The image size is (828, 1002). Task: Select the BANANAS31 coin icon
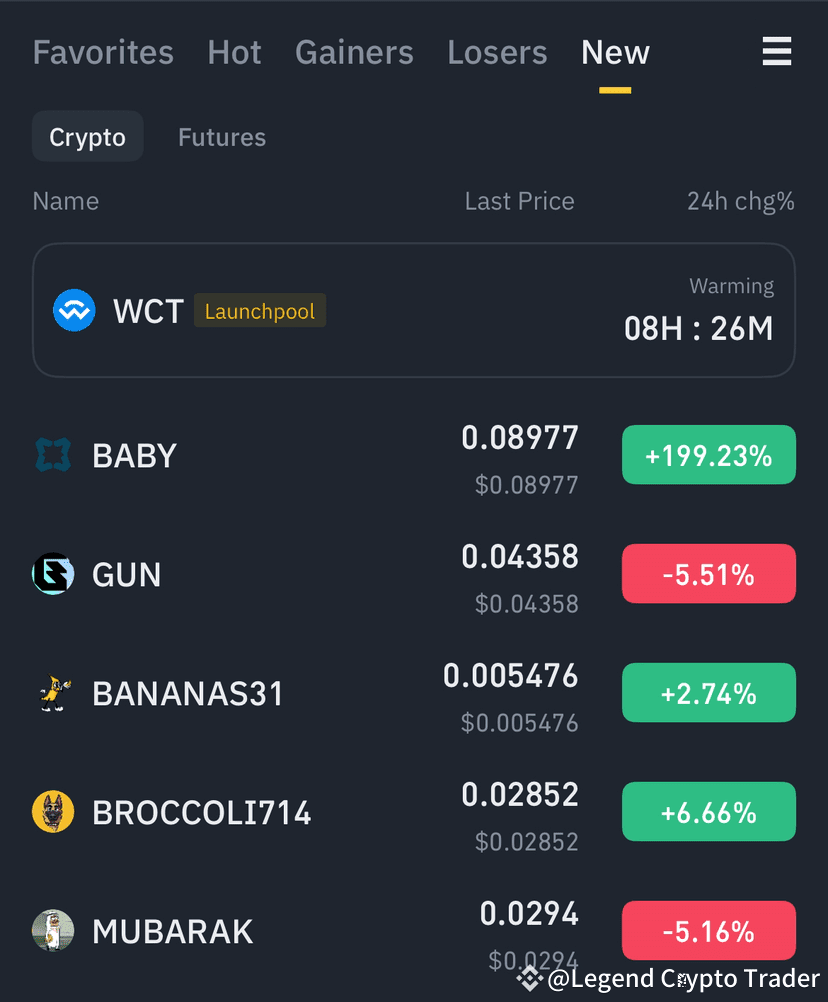point(52,693)
